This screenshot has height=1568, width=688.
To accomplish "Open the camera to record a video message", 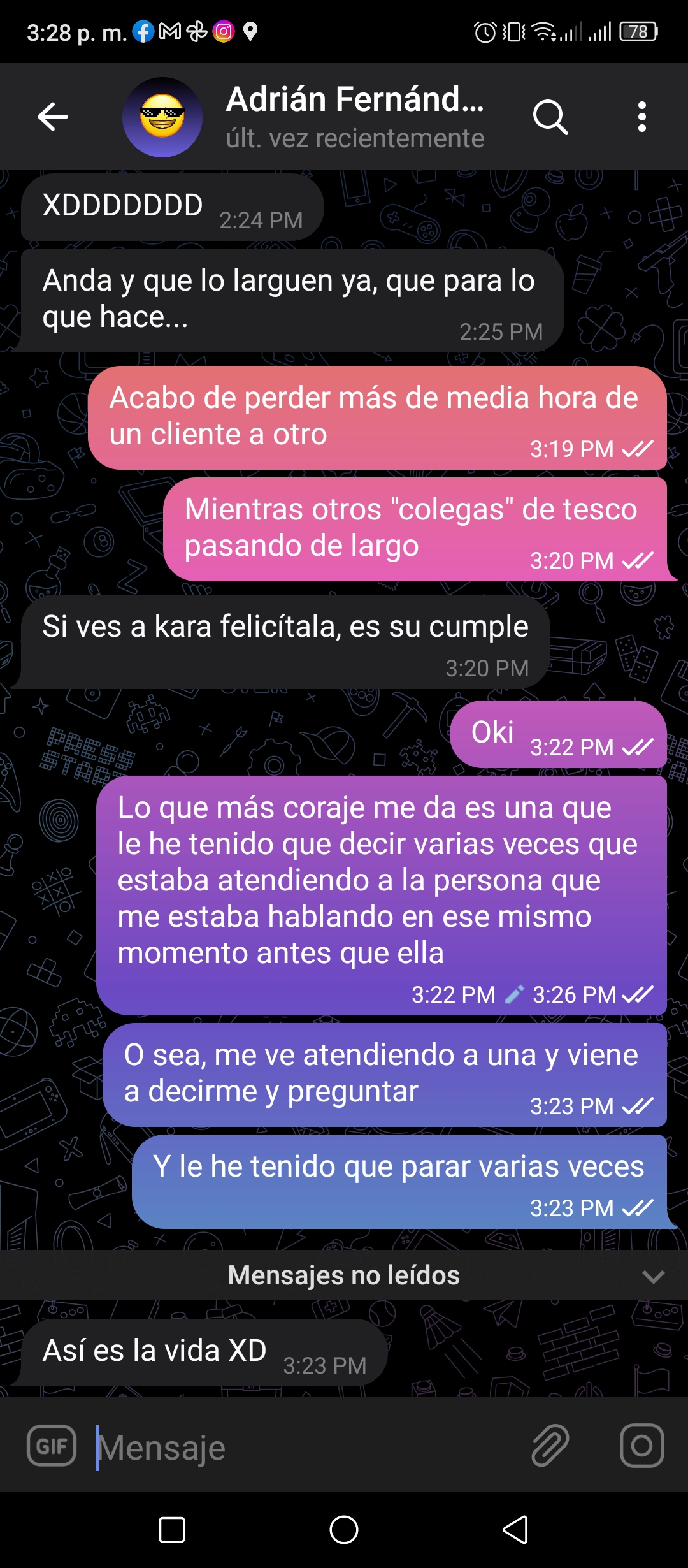I will (641, 1446).
